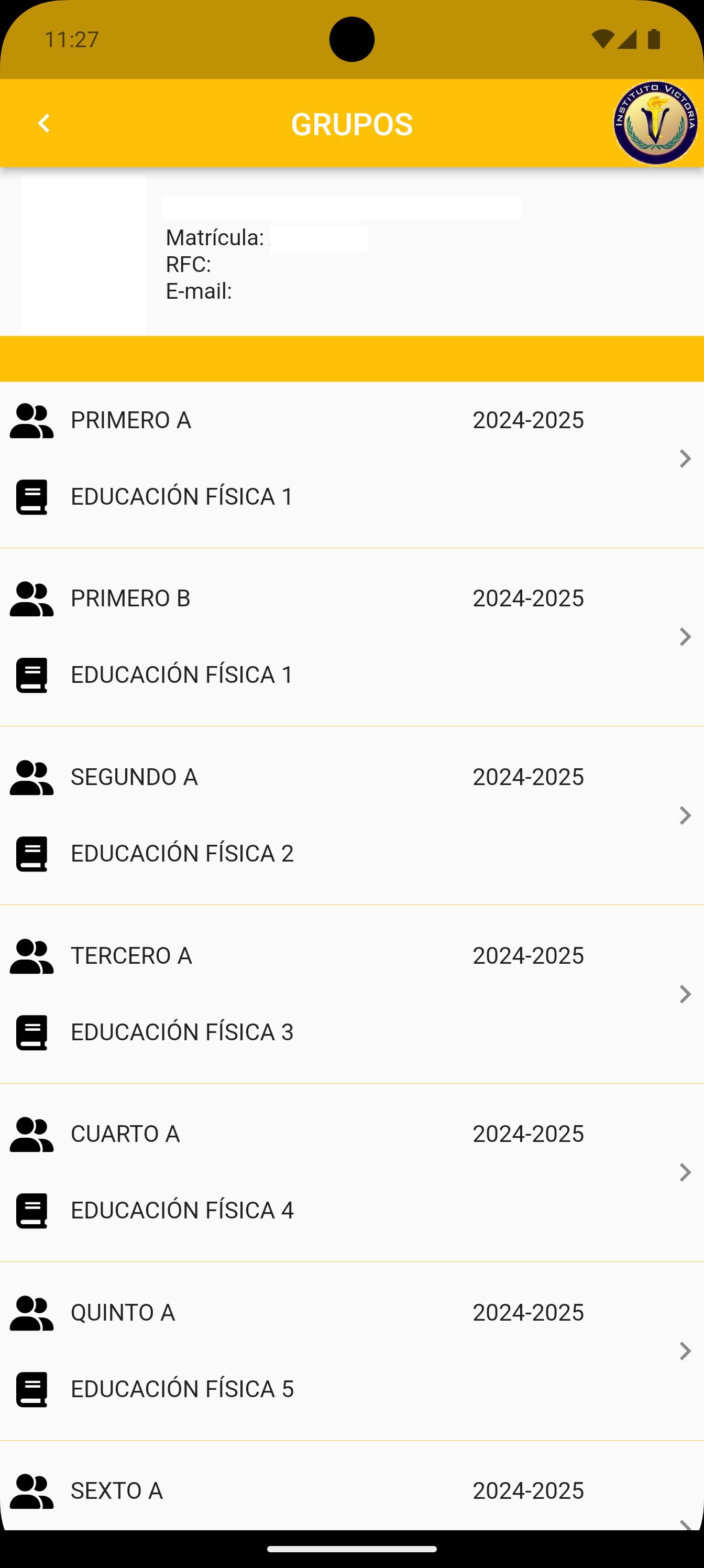This screenshot has width=704, height=1568.
Task: View the TERCERO A group
Action: click(351, 994)
